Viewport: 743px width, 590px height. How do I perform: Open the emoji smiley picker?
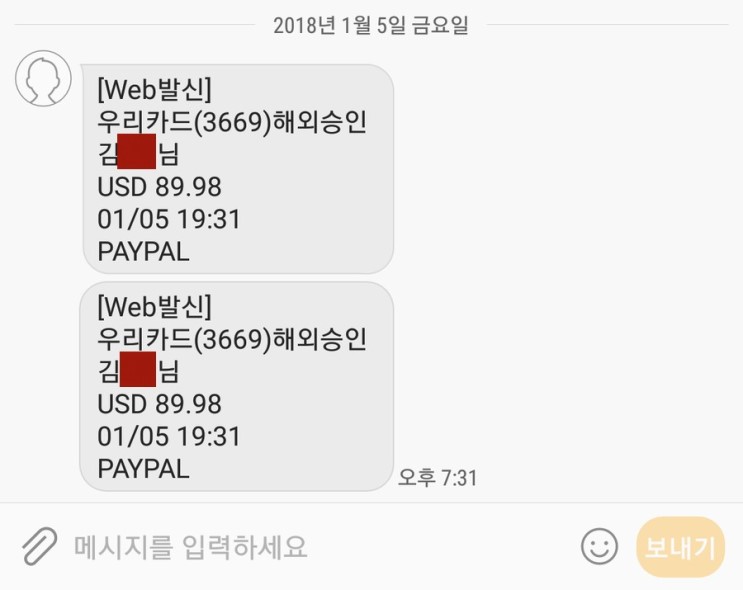(x=599, y=546)
